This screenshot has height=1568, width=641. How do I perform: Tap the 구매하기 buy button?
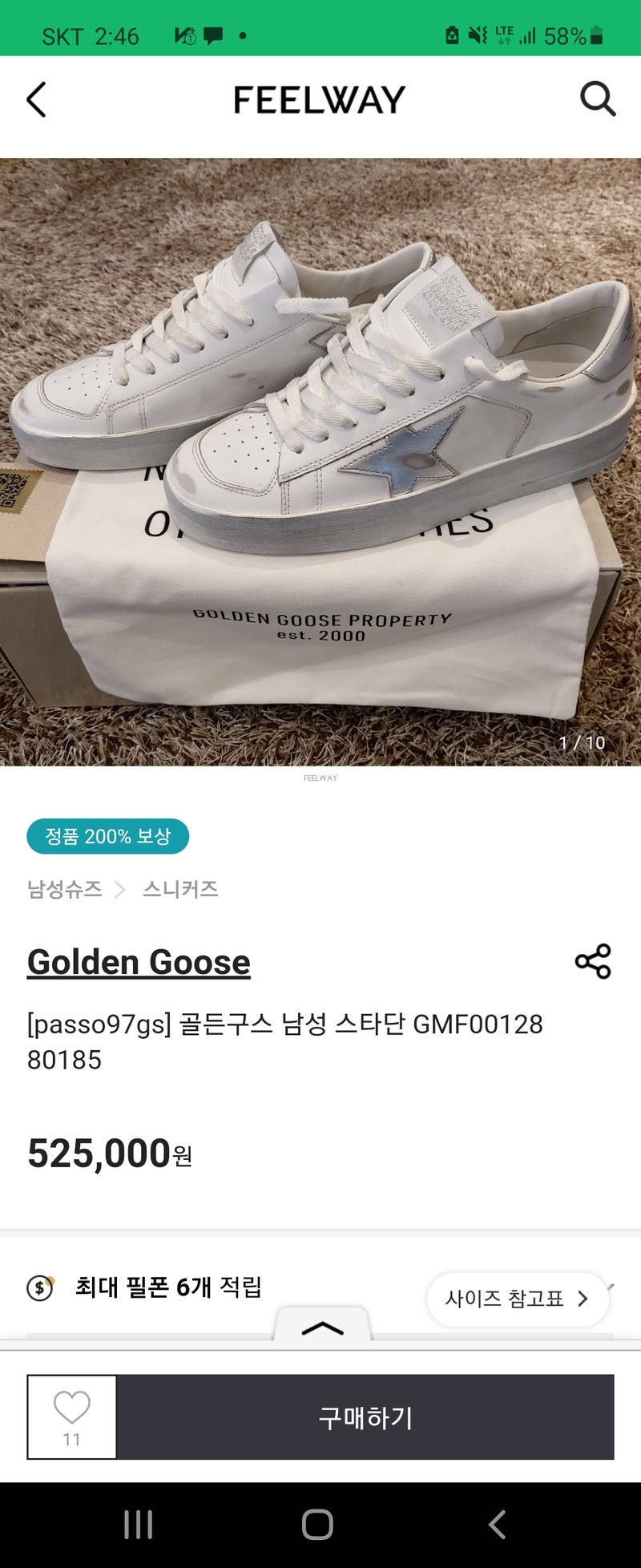(x=365, y=1416)
